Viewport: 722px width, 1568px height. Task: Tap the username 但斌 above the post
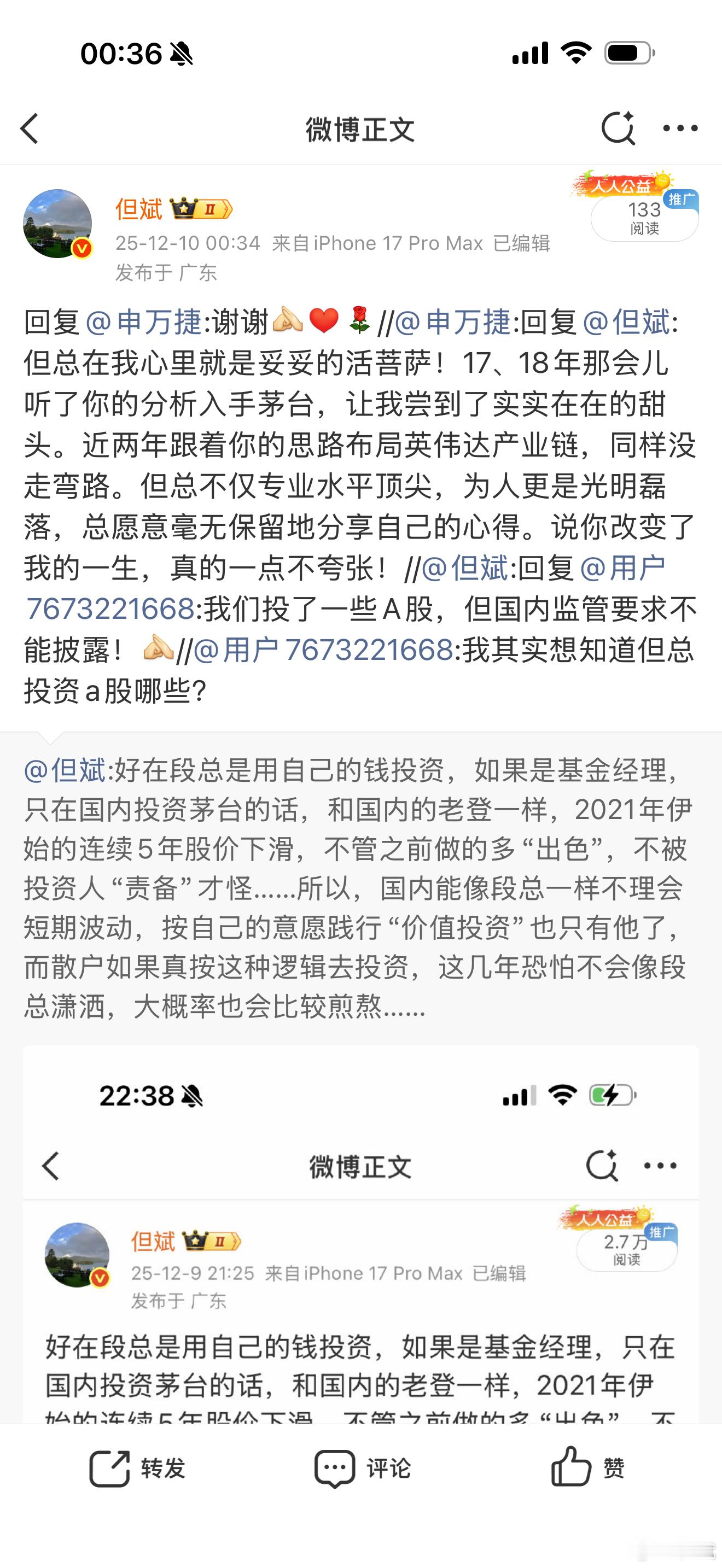(x=138, y=209)
